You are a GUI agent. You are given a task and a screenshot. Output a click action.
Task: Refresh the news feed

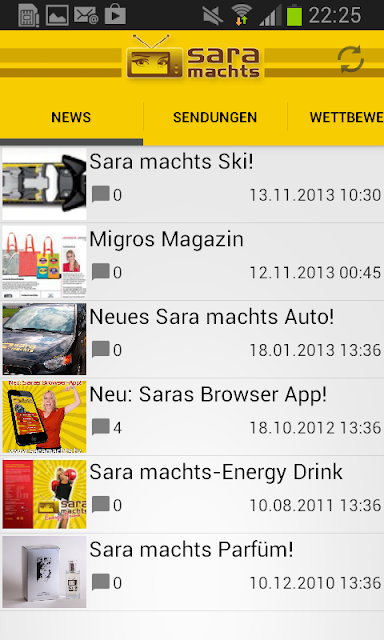[351, 60]
